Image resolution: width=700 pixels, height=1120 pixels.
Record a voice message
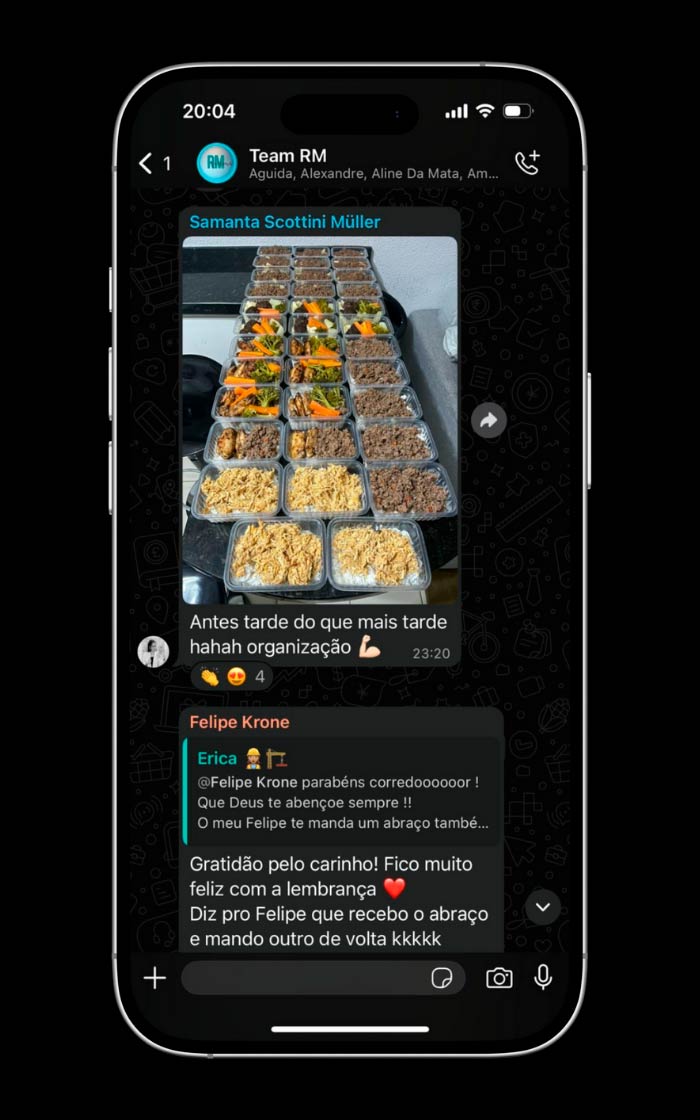click(543, 978)
